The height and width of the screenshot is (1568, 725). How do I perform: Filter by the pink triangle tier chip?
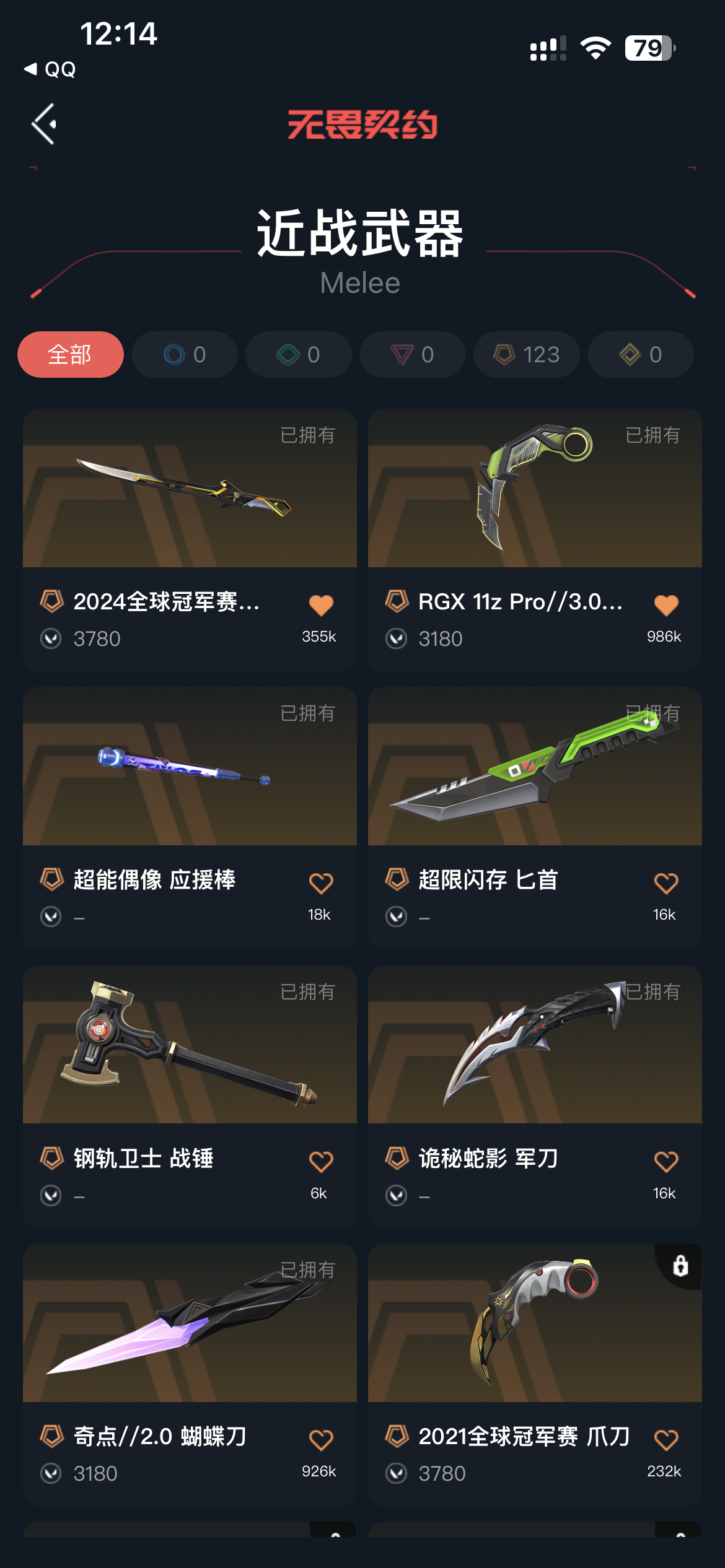412,355
